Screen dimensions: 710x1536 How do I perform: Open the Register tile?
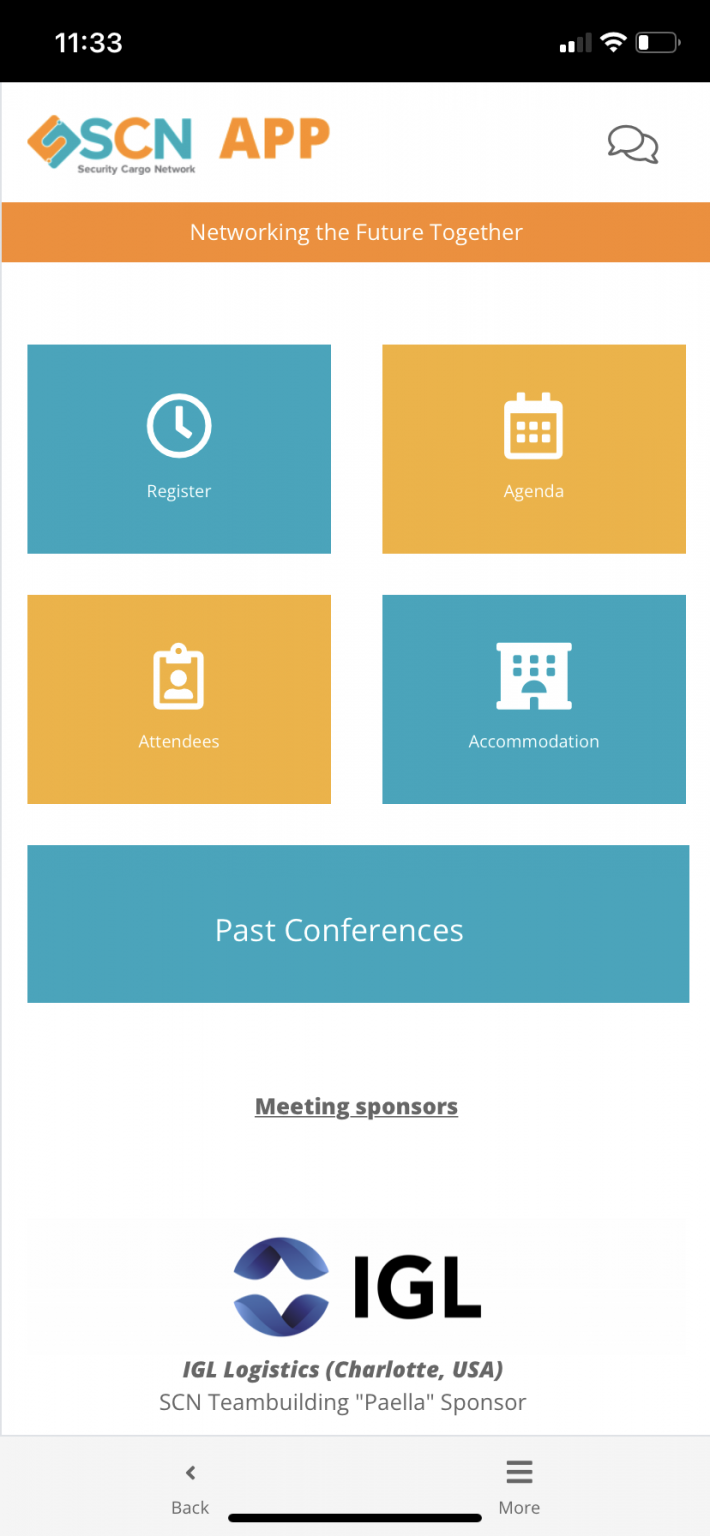click(179, 449)
